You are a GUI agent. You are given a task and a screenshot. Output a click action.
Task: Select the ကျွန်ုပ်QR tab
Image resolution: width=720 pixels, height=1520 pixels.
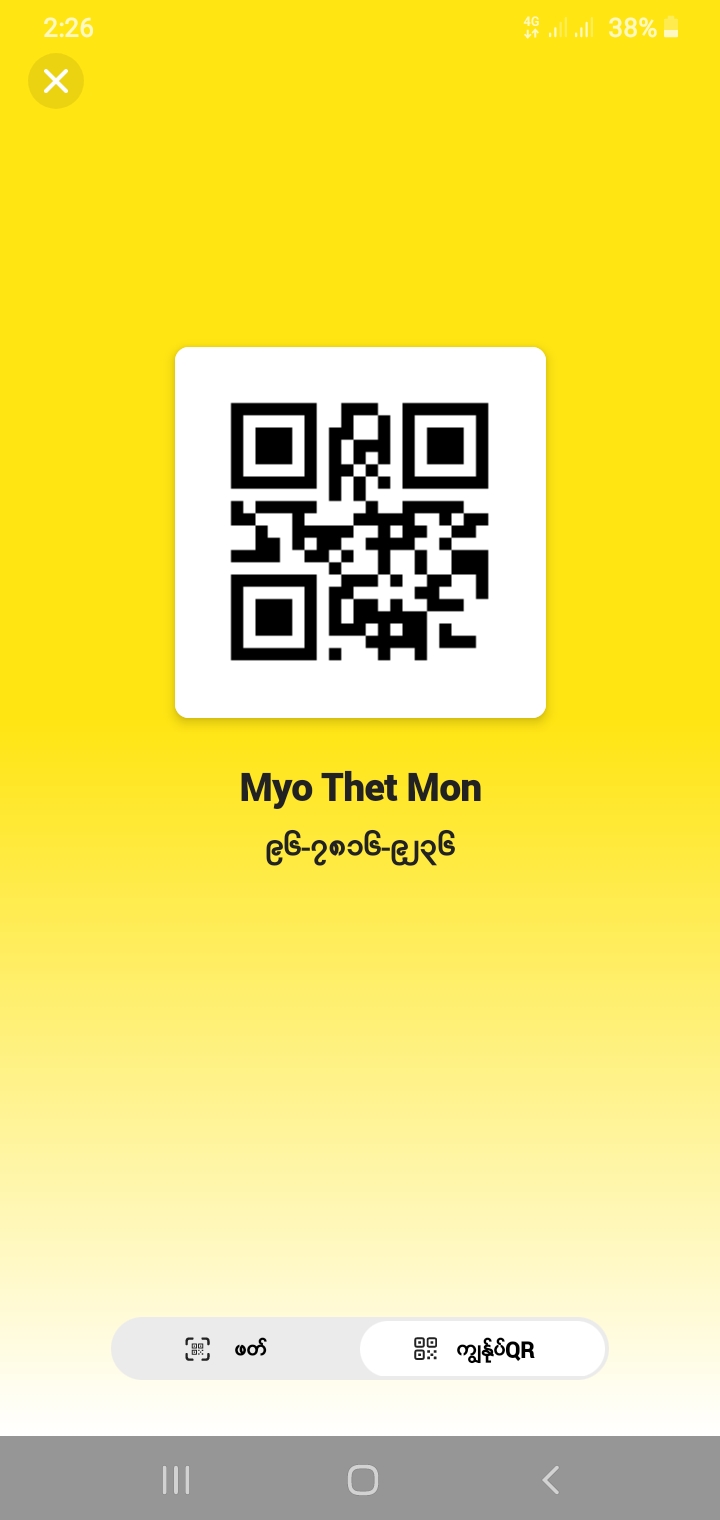[x=482, y=1349]
